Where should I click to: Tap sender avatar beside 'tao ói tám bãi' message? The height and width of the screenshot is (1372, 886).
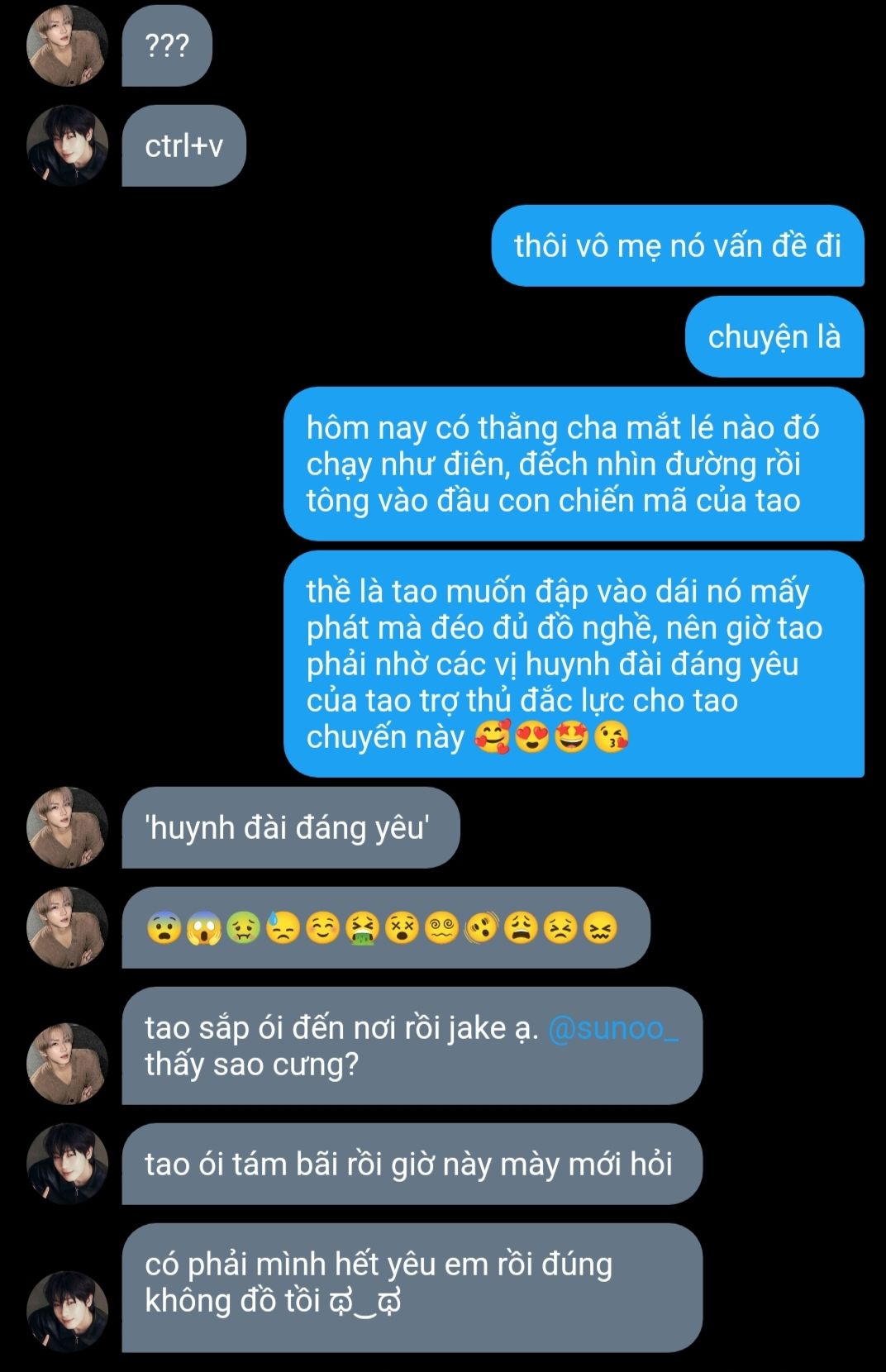(x=68, y=1164)
